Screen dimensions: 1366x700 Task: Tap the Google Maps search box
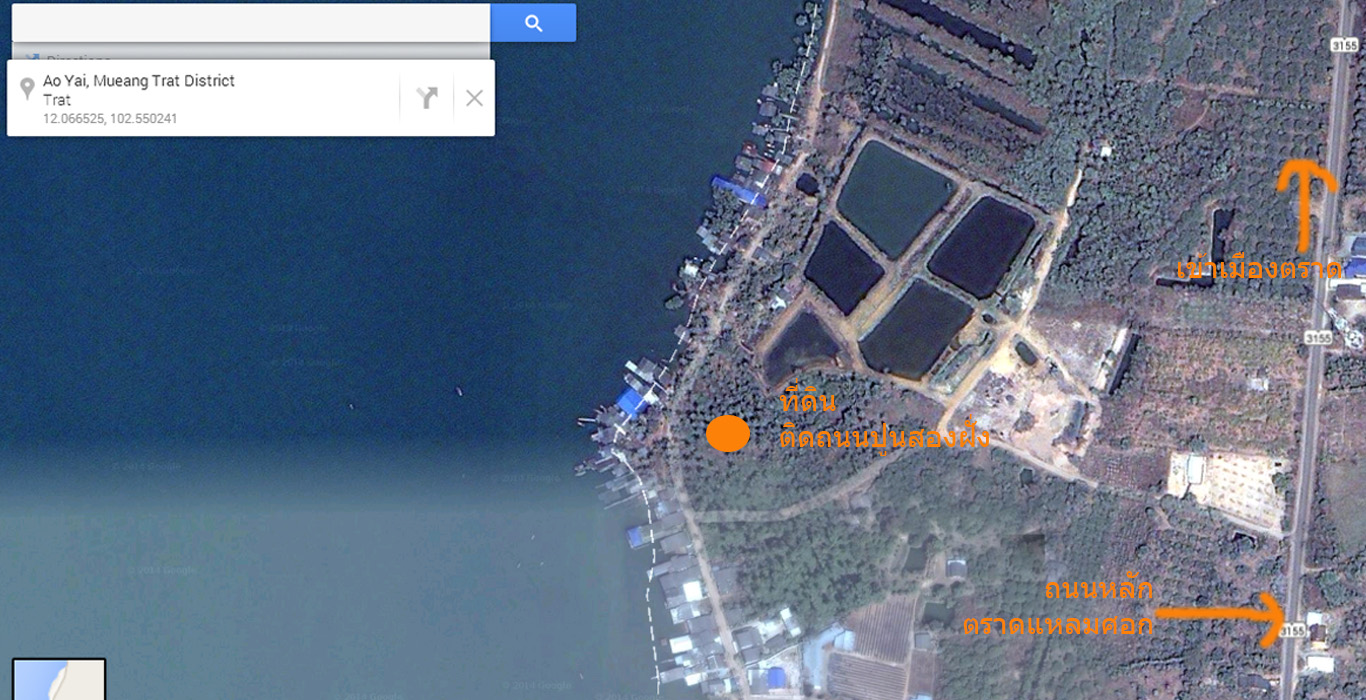[x=250, y=22]
